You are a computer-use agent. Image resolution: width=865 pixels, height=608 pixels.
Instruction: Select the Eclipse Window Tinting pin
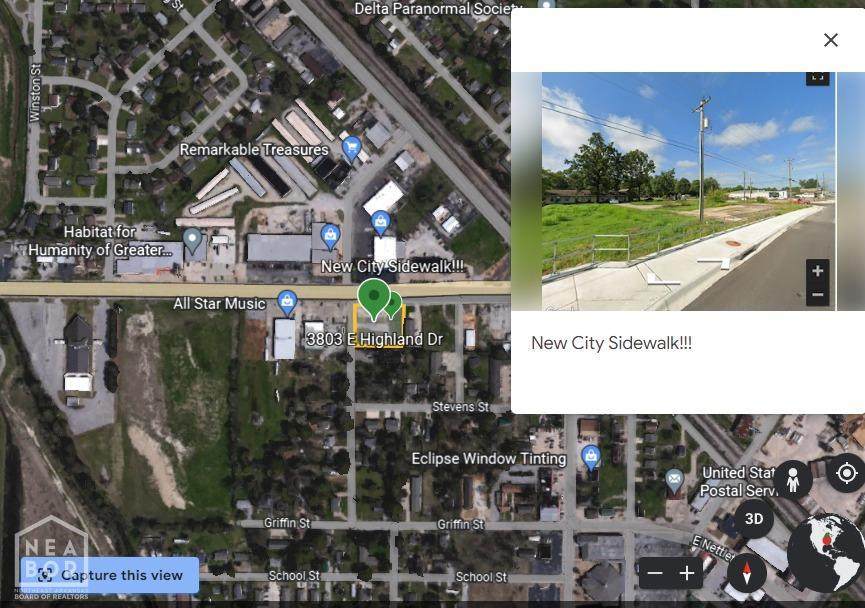[590, 457]
